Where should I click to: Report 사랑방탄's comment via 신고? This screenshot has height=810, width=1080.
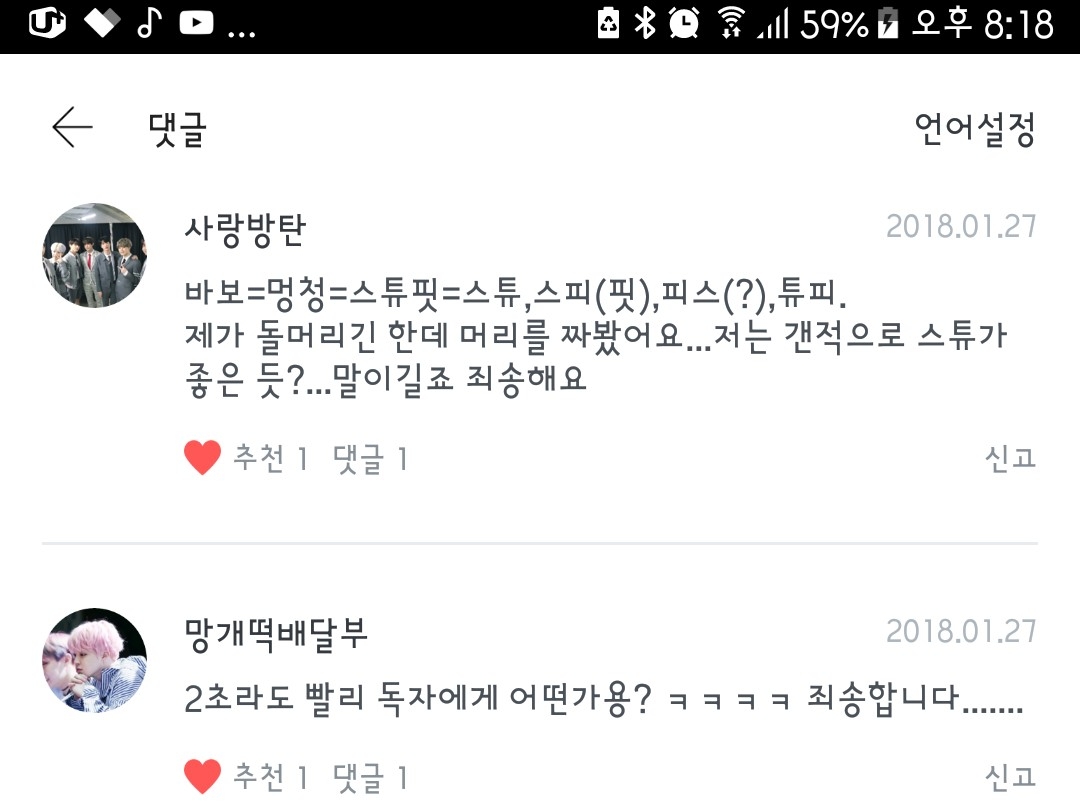click(1010, 459)
